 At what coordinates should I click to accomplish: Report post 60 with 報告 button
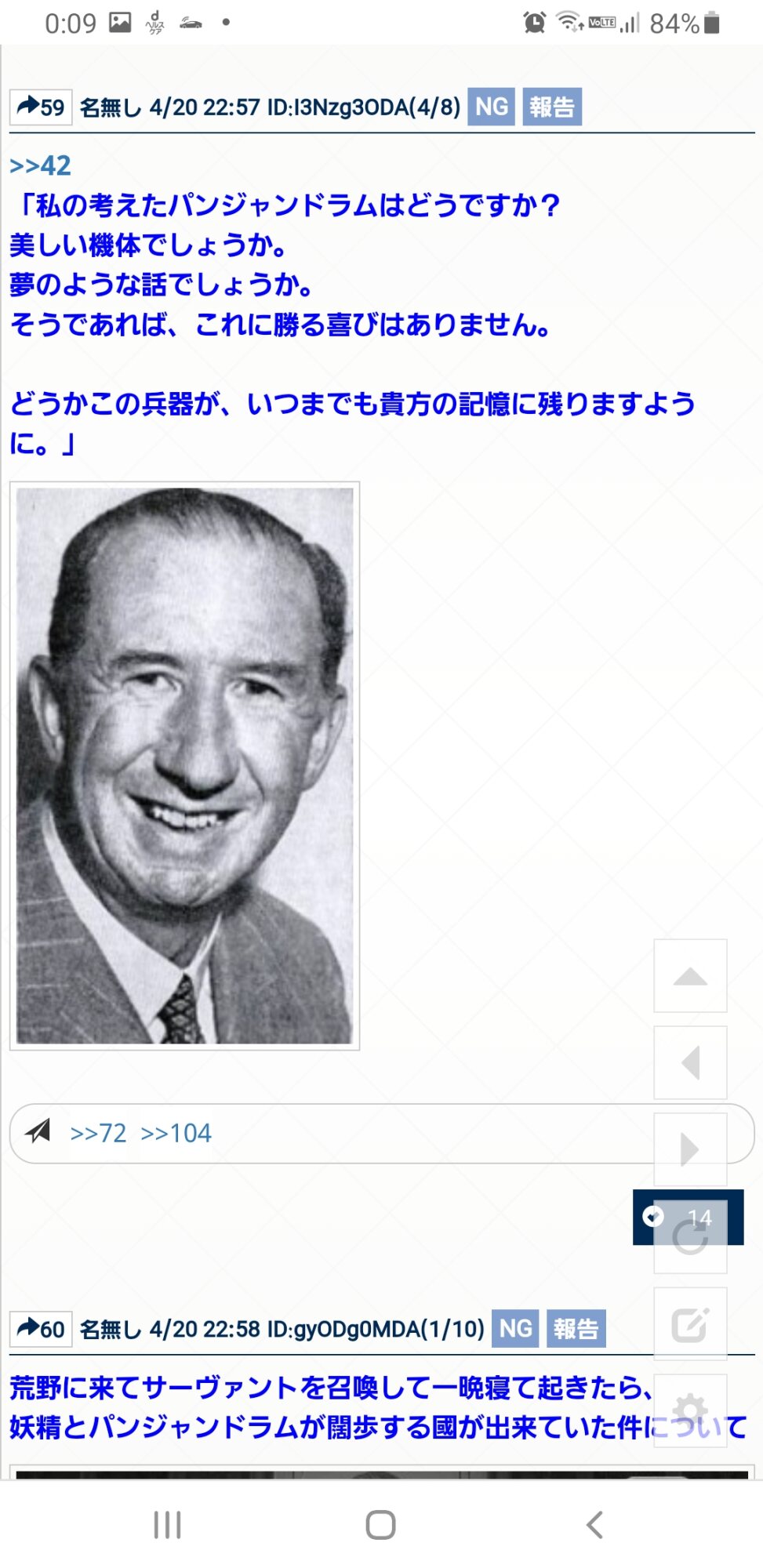pyautogui.click(x=576, y=1329)
